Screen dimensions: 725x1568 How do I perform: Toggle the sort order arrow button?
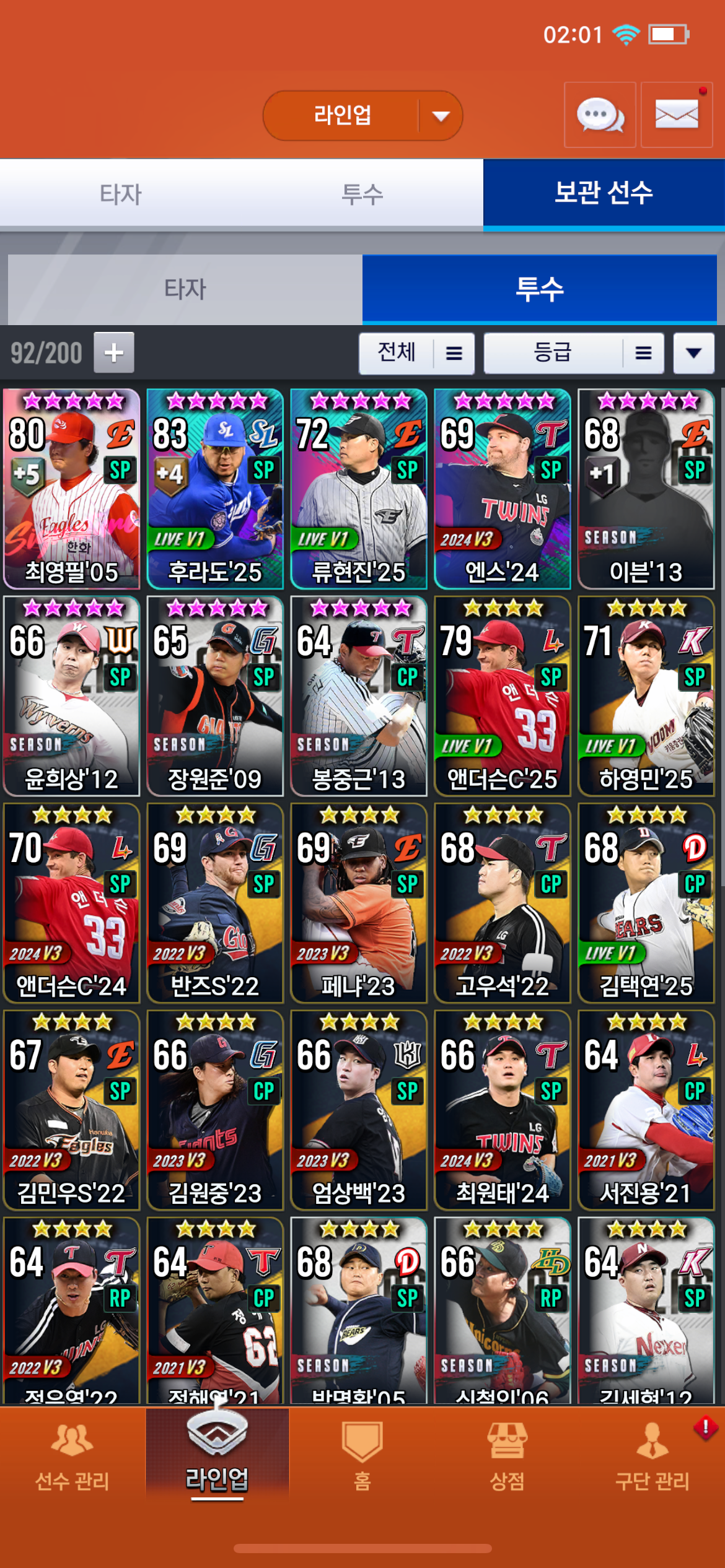pos(694,353)
